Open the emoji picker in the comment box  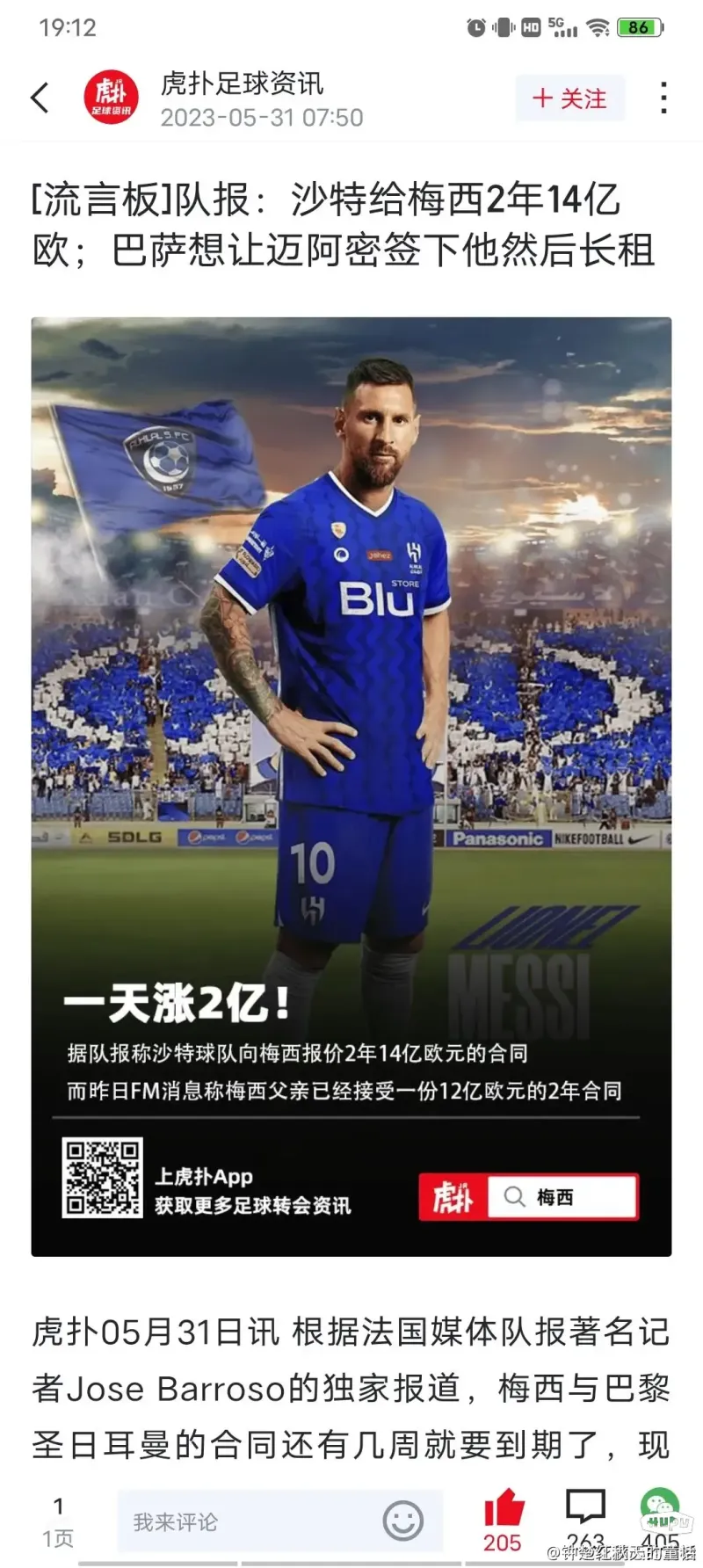(x=403, y=1521)
